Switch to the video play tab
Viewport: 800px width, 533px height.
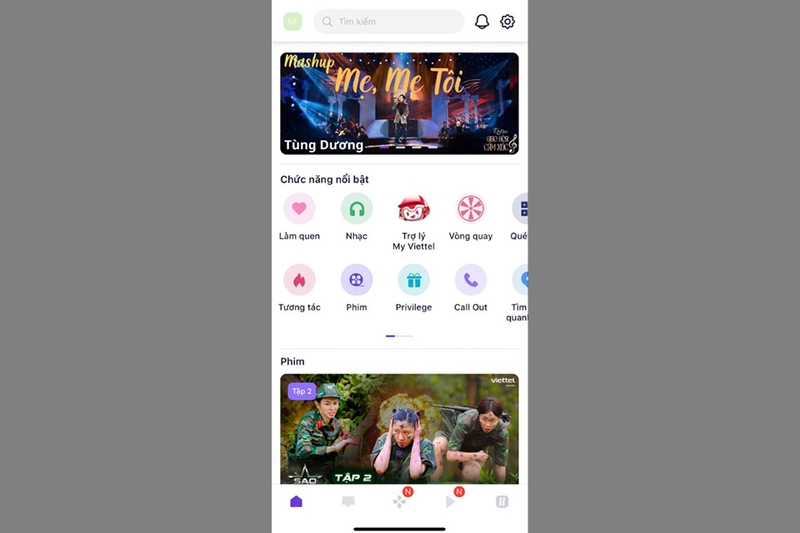(451, 501)
